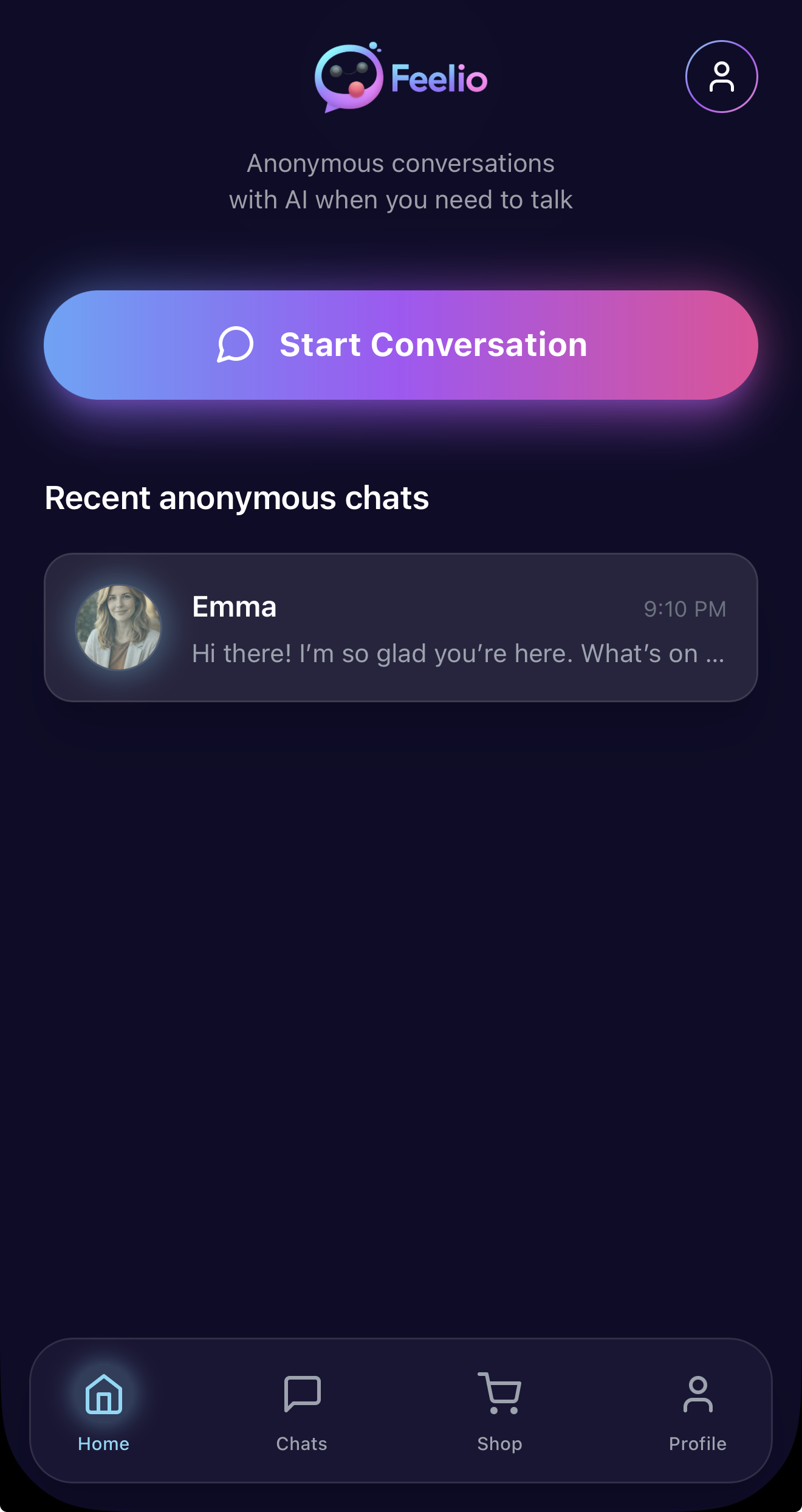Screen dimensions: 802x1512
Task: Open the chat with Emma
Action: click(401, 628)
